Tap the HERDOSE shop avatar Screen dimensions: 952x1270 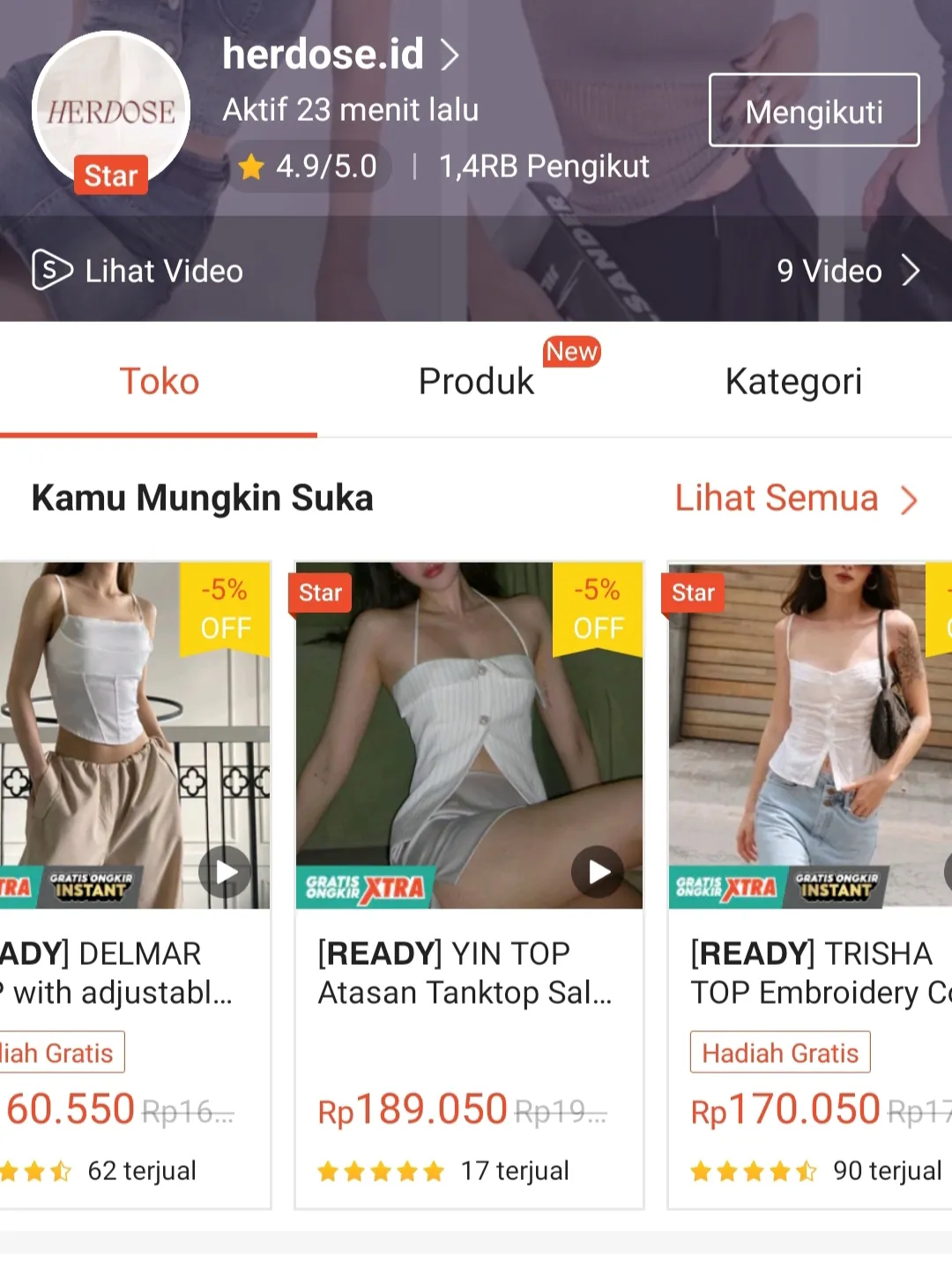point(111,110)
